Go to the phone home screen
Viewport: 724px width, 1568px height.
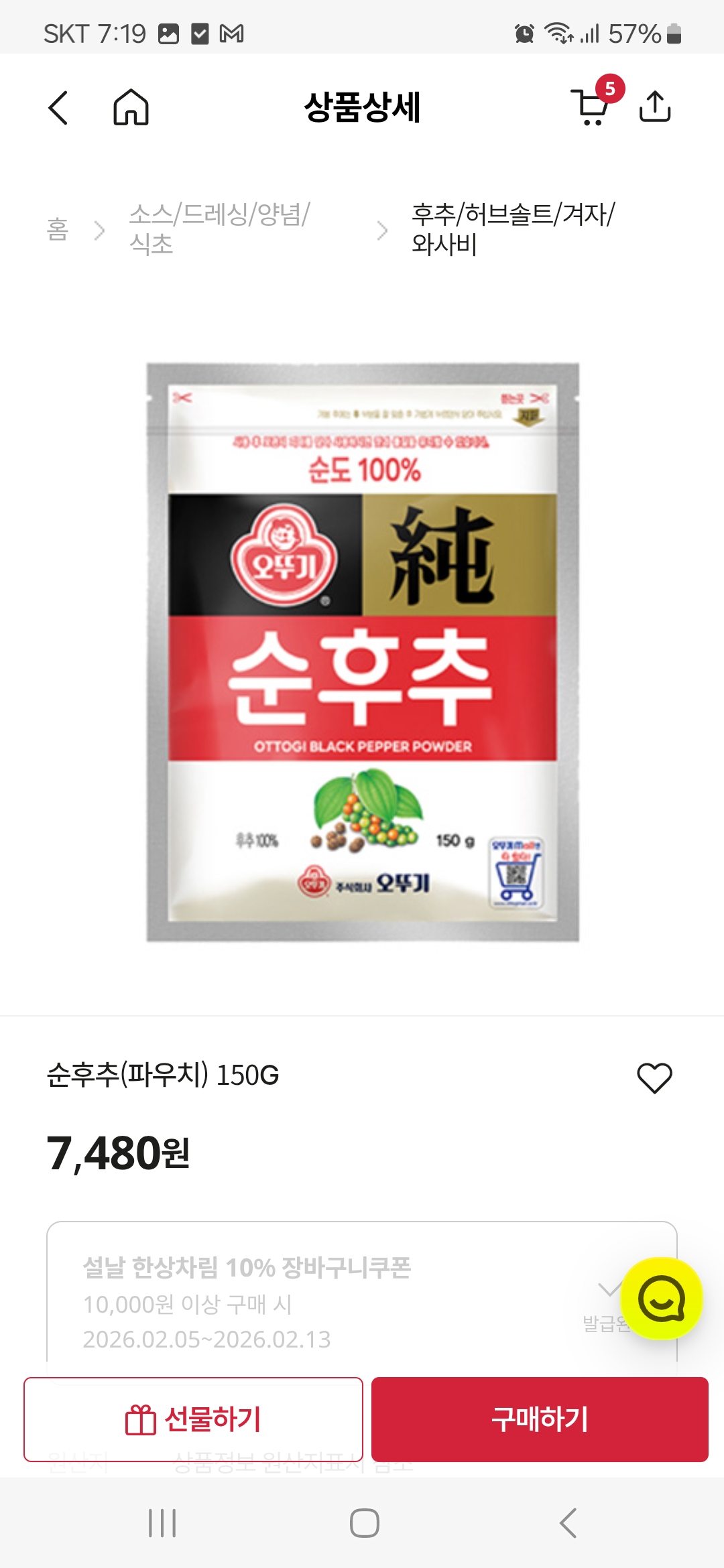[x=364, y=1523]
